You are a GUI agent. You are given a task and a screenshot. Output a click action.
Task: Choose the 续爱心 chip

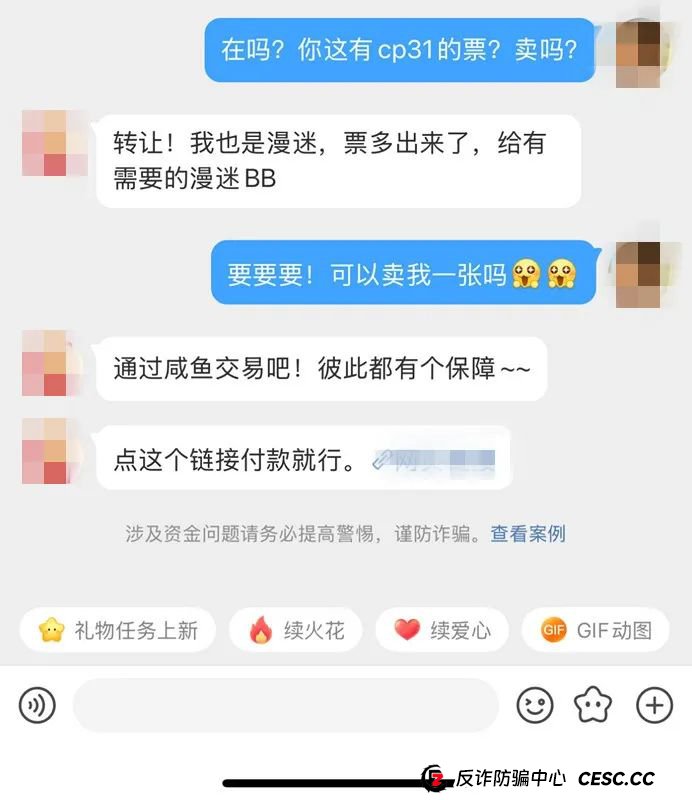pos(441,630)
